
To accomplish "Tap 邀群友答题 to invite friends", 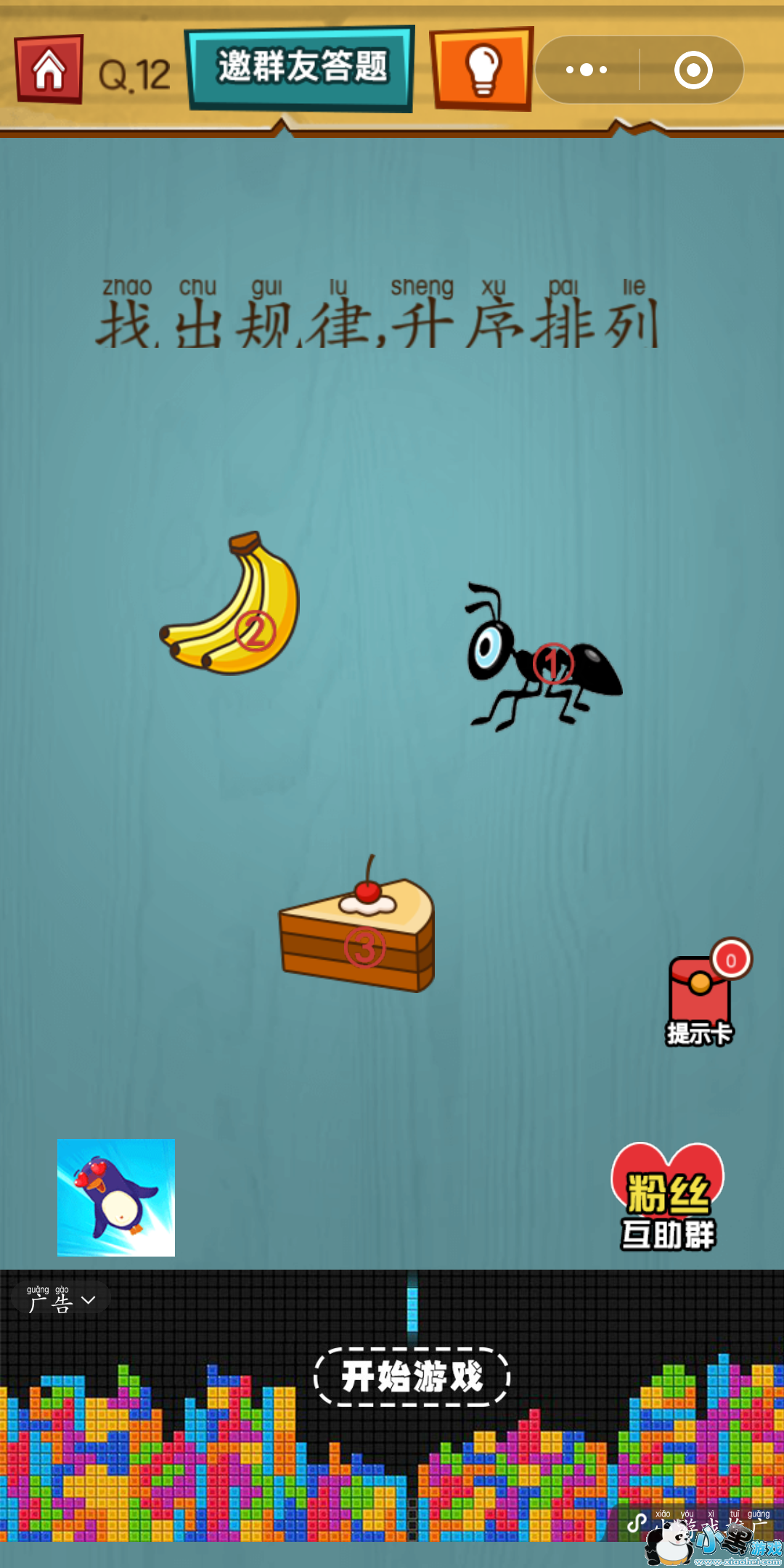I will coord(301,68).
